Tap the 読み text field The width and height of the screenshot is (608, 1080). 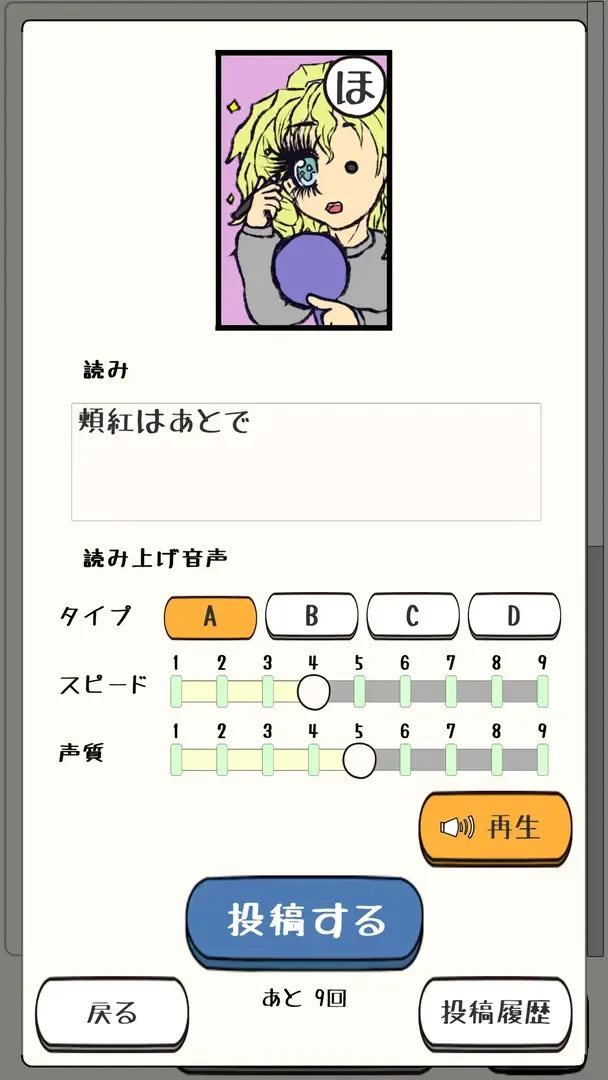(306, 461)
